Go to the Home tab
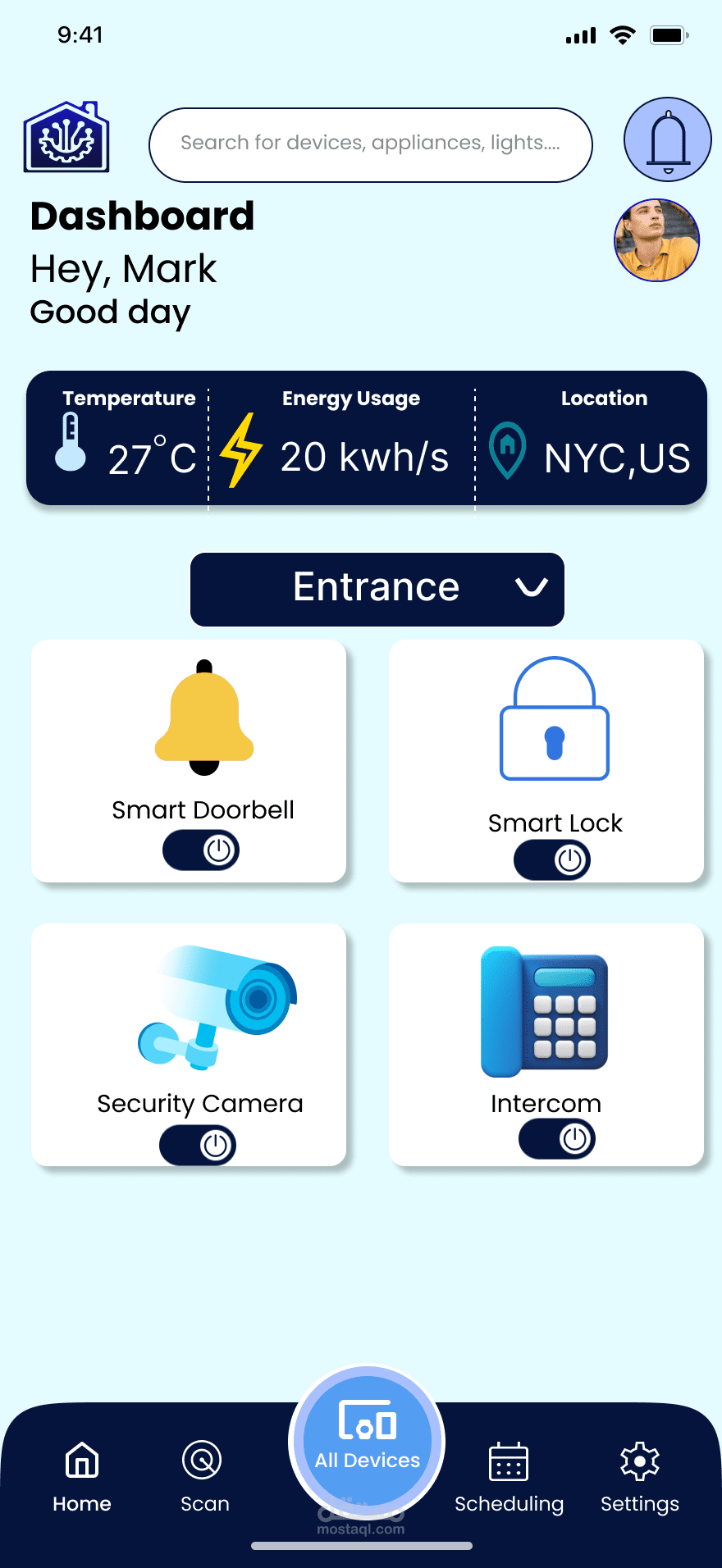 (x=82, y=1477)
